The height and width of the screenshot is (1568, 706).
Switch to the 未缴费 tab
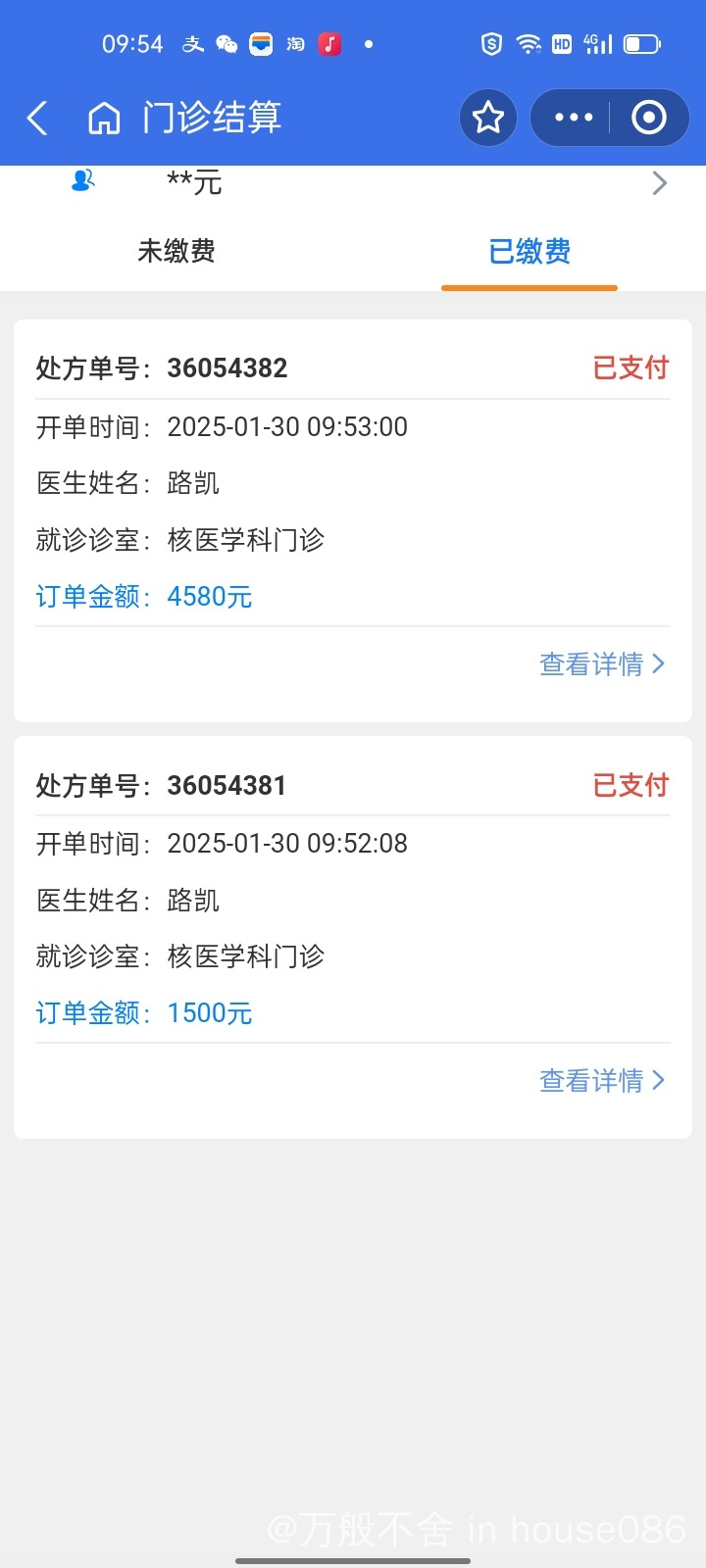[x=176, y=251]
